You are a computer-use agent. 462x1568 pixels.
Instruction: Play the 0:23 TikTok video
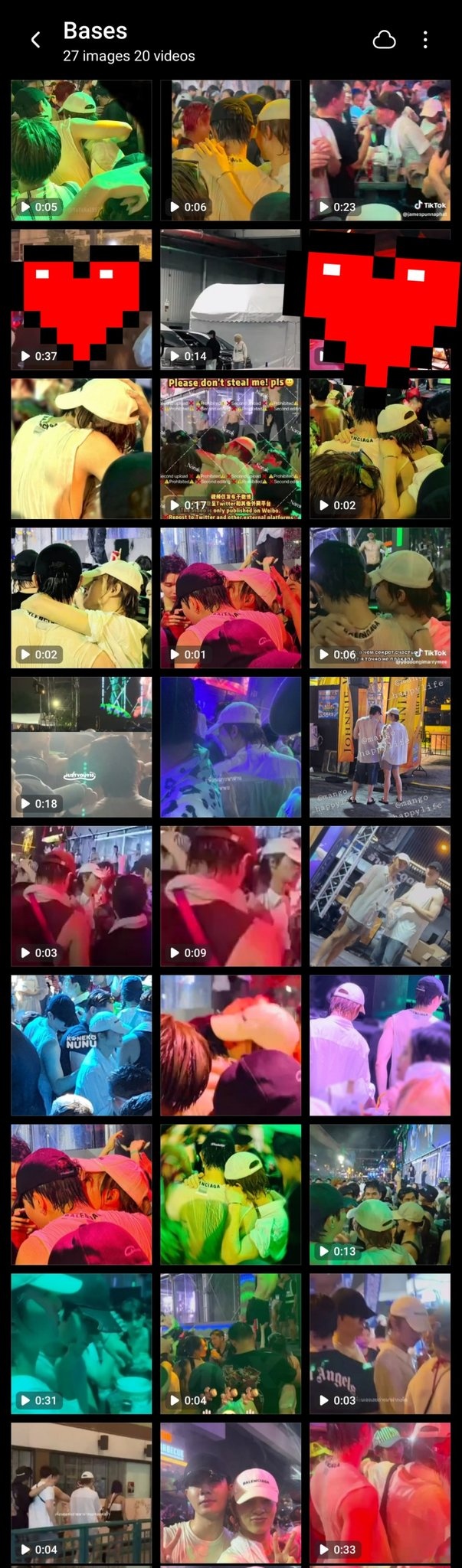point(379,150)
